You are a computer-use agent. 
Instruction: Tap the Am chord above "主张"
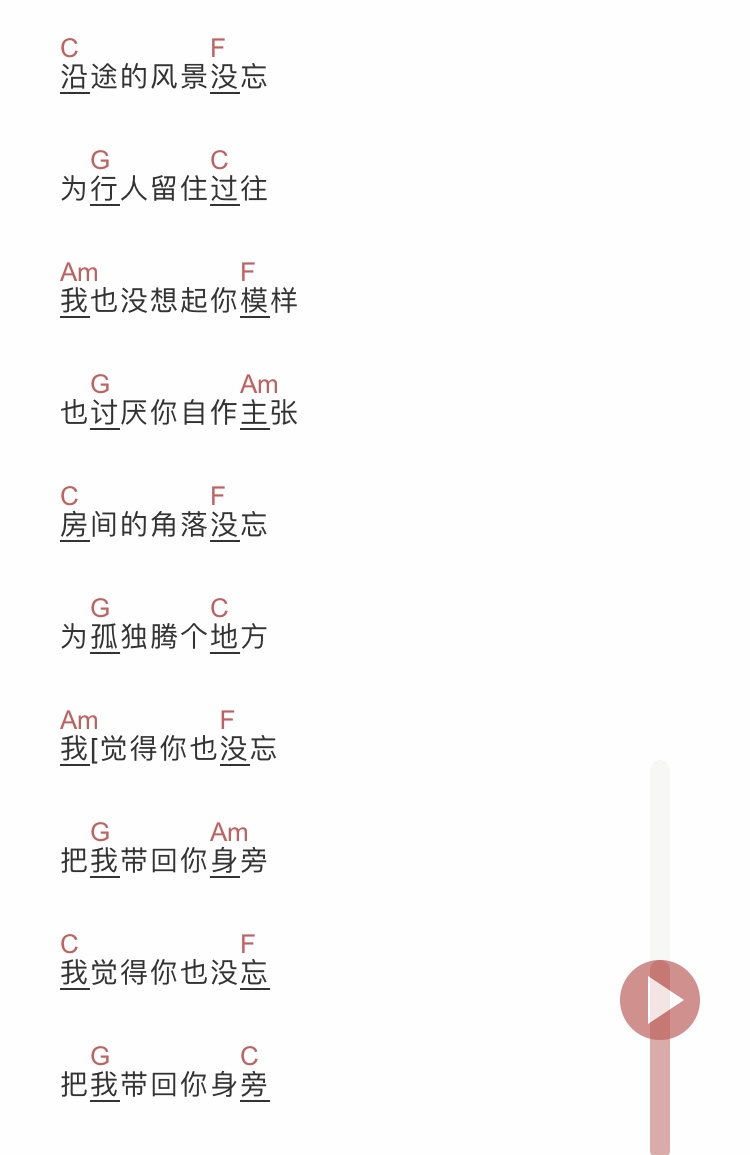(x=260, y=384)
